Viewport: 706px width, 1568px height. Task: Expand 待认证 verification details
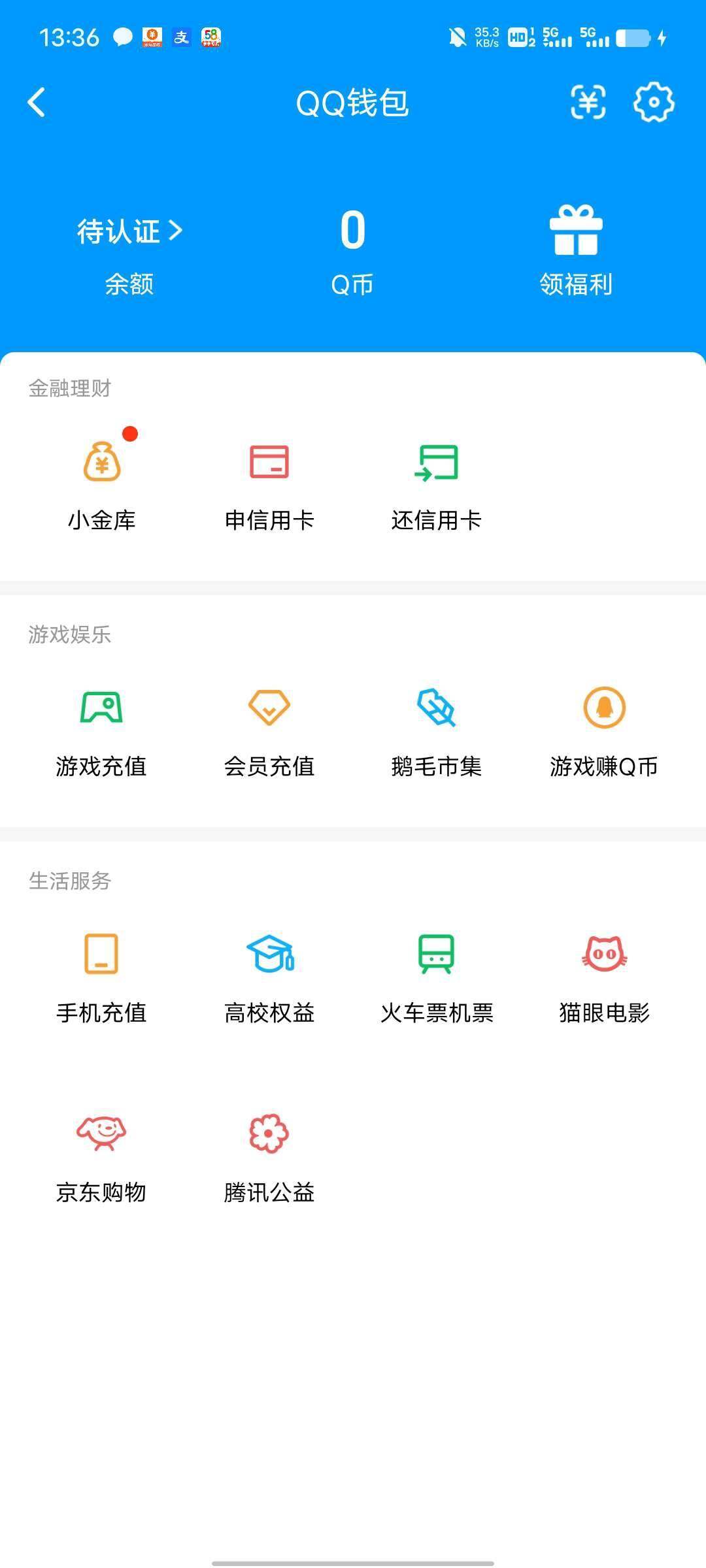pos(128,231)
